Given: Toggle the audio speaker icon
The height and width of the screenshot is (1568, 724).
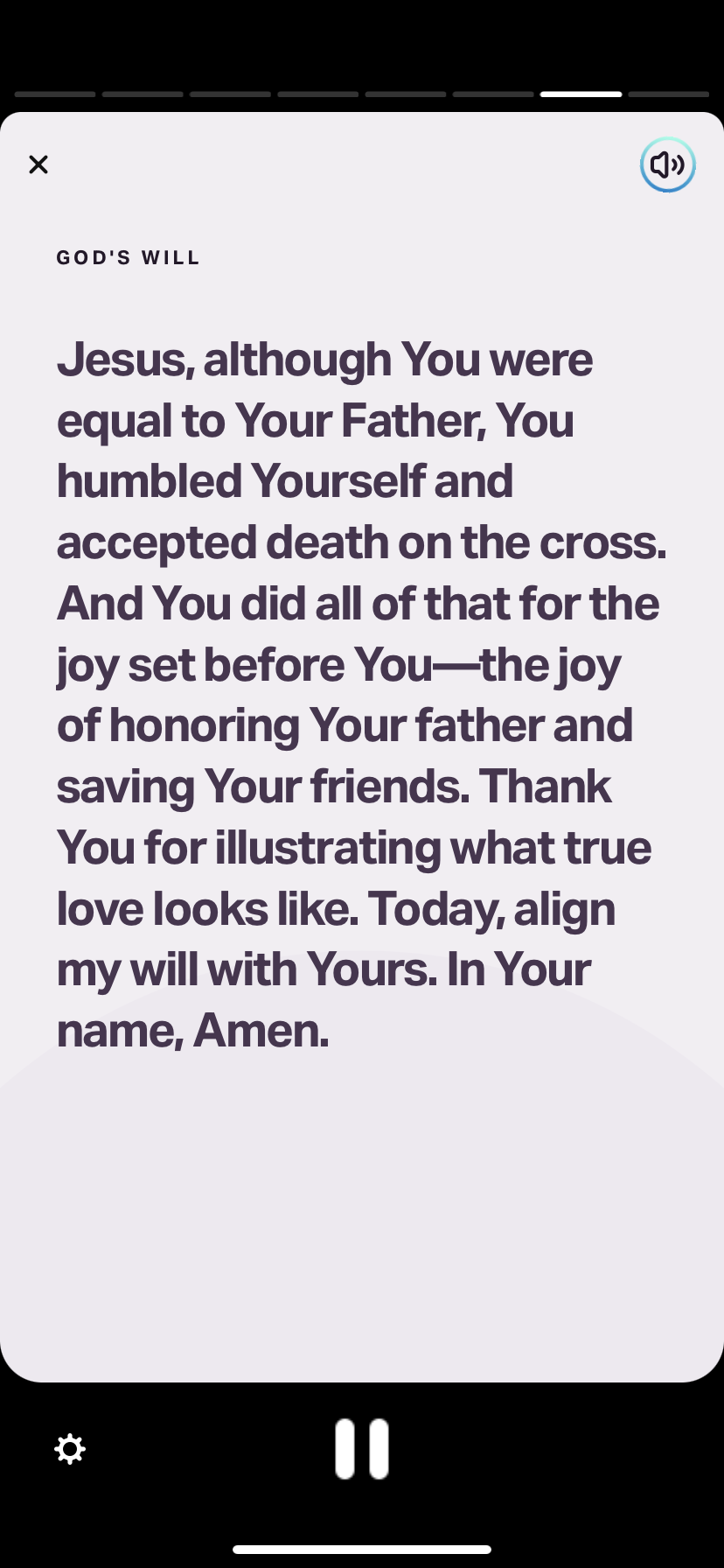Looking at the screenshot, I should point(667,164).
